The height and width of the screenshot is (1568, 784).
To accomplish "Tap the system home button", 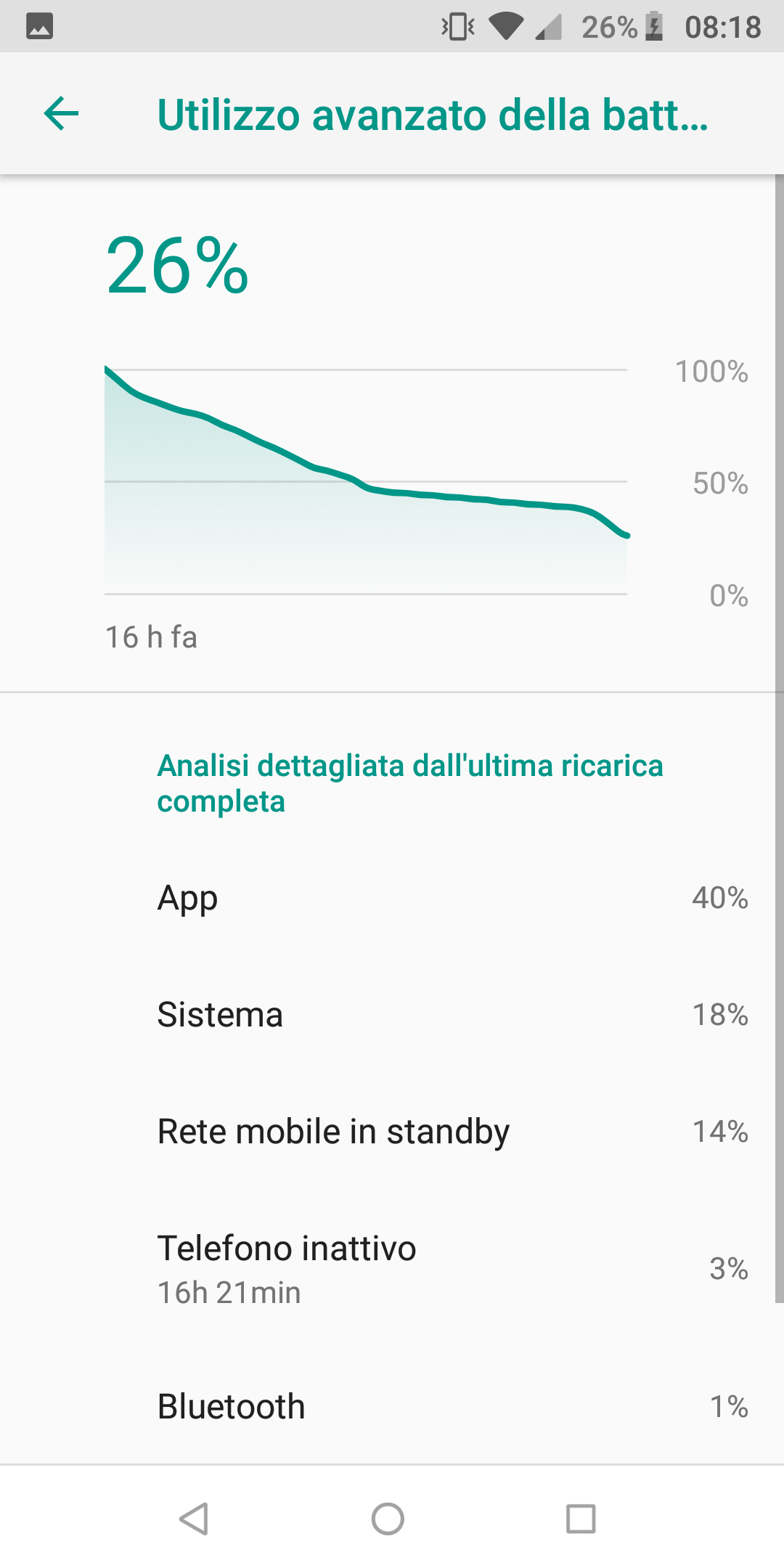I will coord(388,1519).
